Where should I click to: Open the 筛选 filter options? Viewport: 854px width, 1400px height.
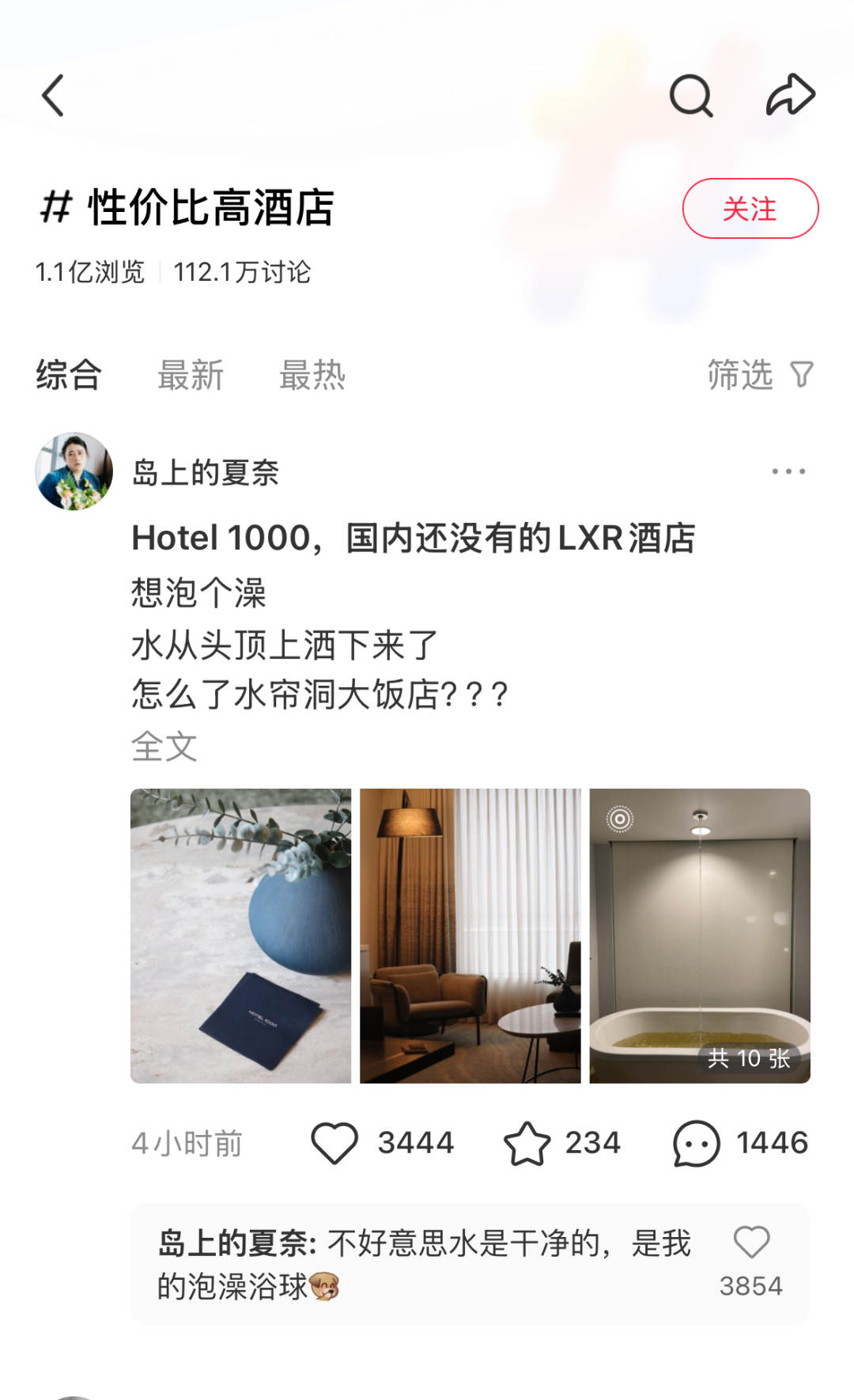759,375
